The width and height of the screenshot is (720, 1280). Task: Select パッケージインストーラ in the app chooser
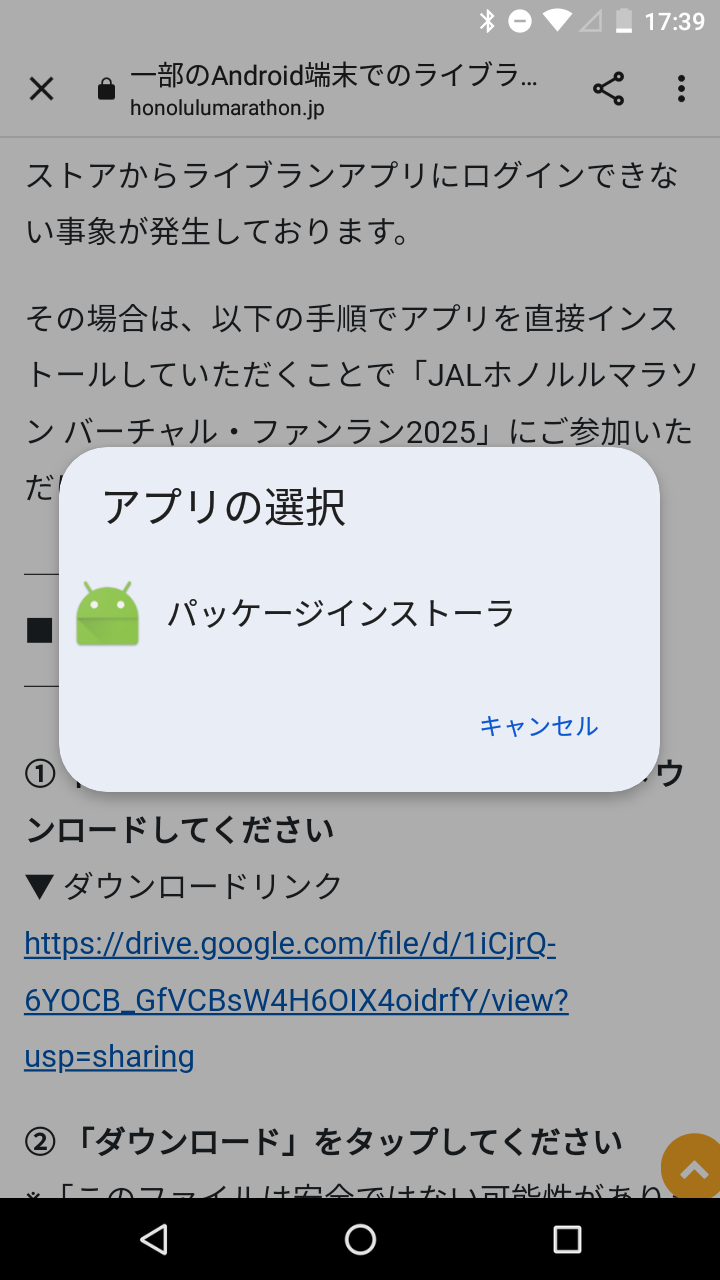click(x=340, y=613)
